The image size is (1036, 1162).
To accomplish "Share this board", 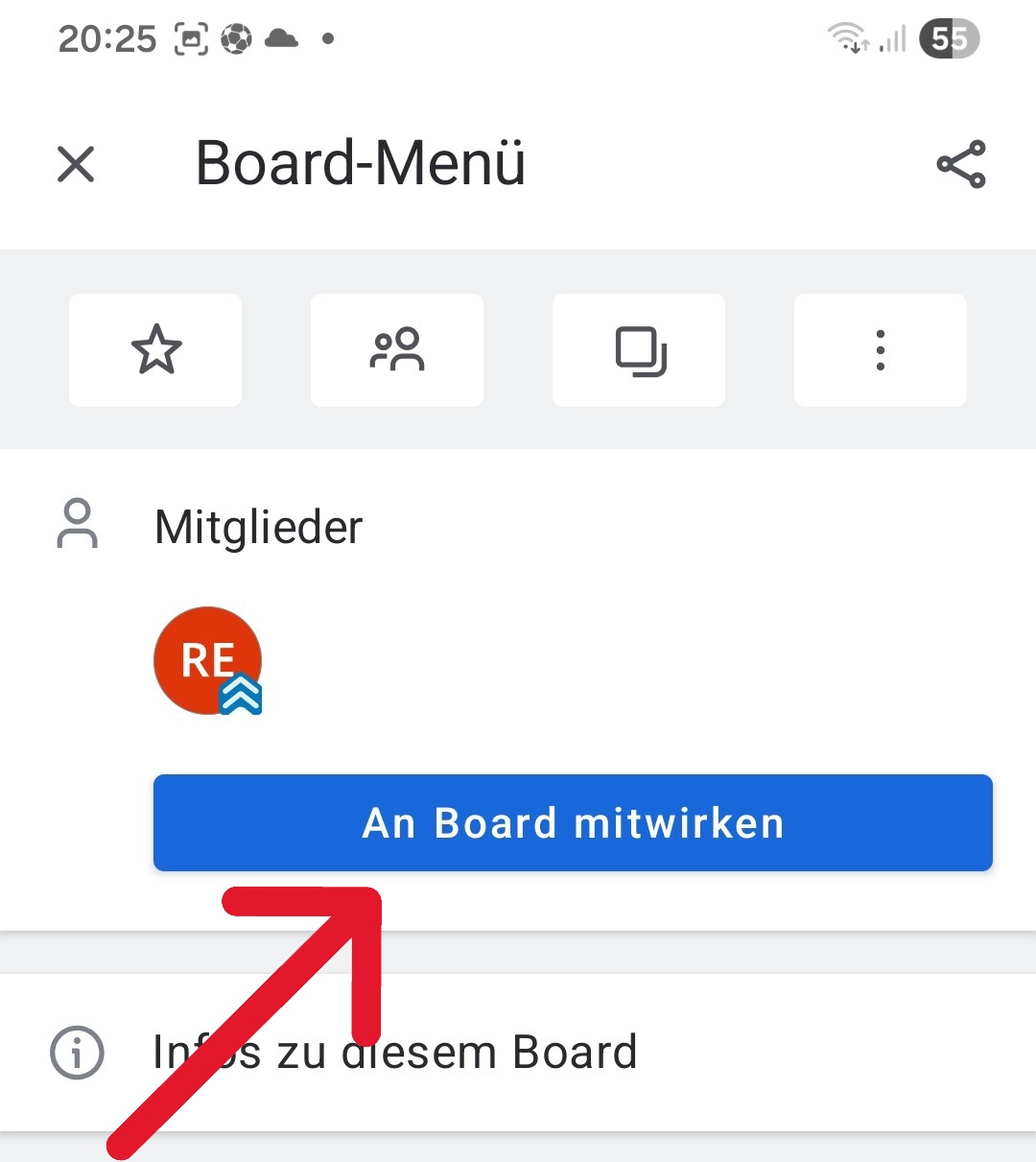I will (x=961, y=164).
